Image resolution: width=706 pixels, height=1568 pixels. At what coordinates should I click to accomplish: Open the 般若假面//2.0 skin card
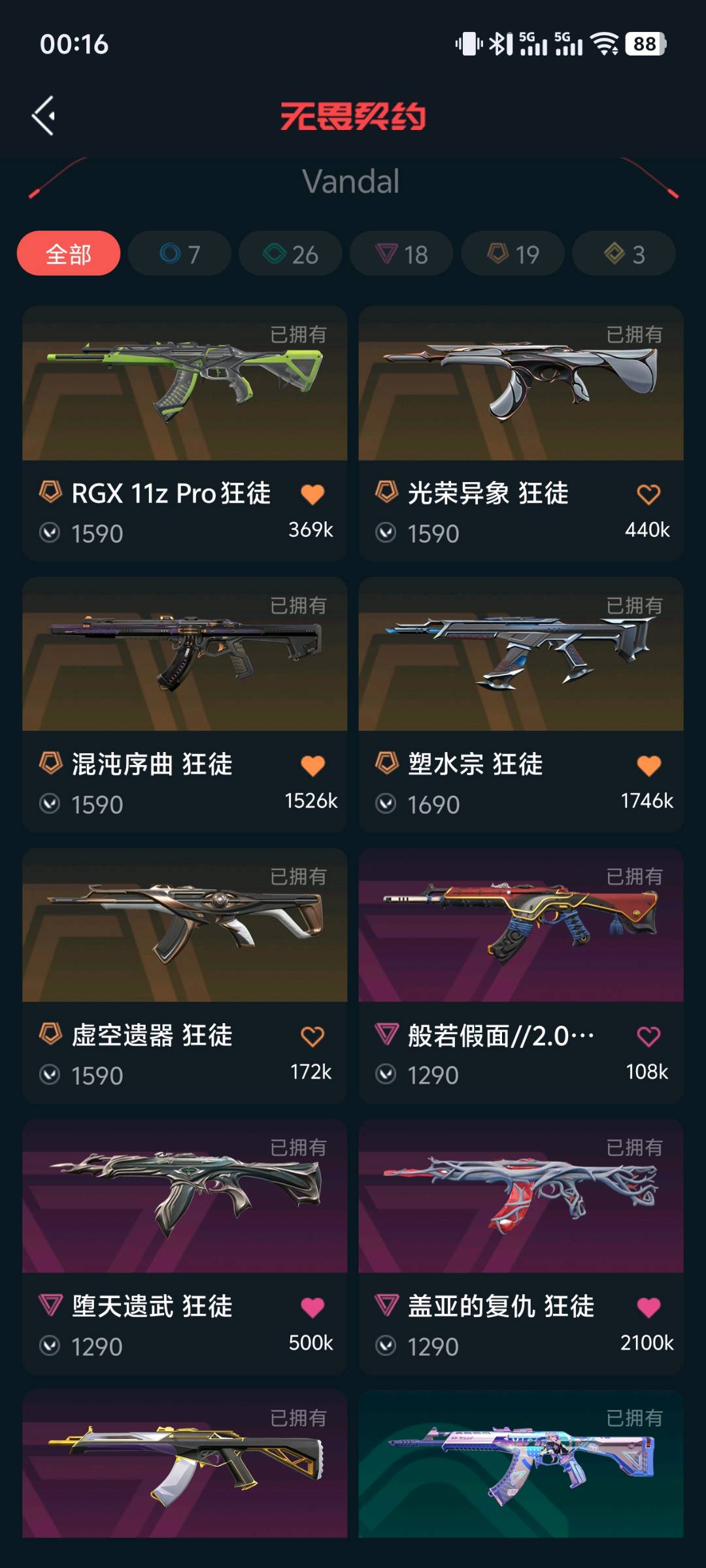click(520, 926)
